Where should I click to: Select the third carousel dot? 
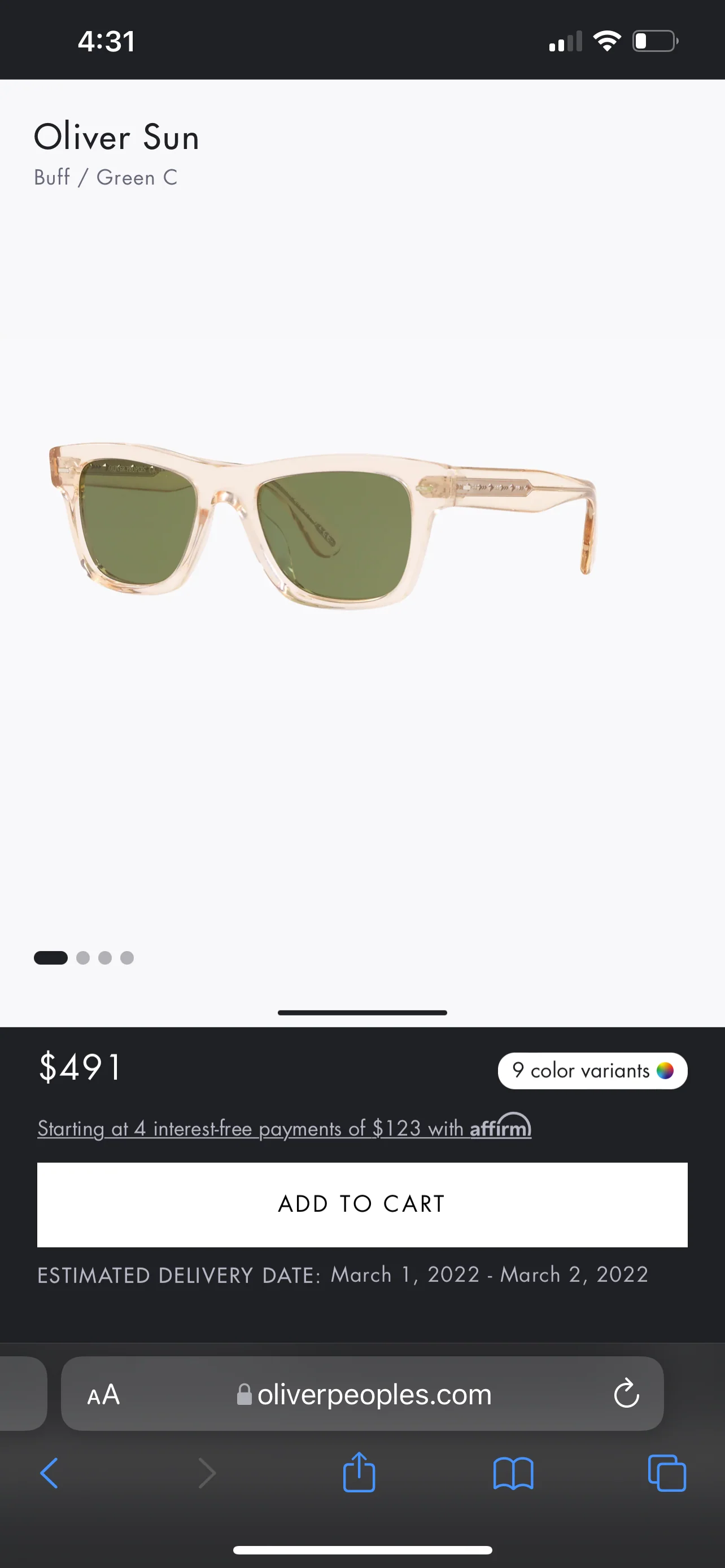tap(104, 957)
